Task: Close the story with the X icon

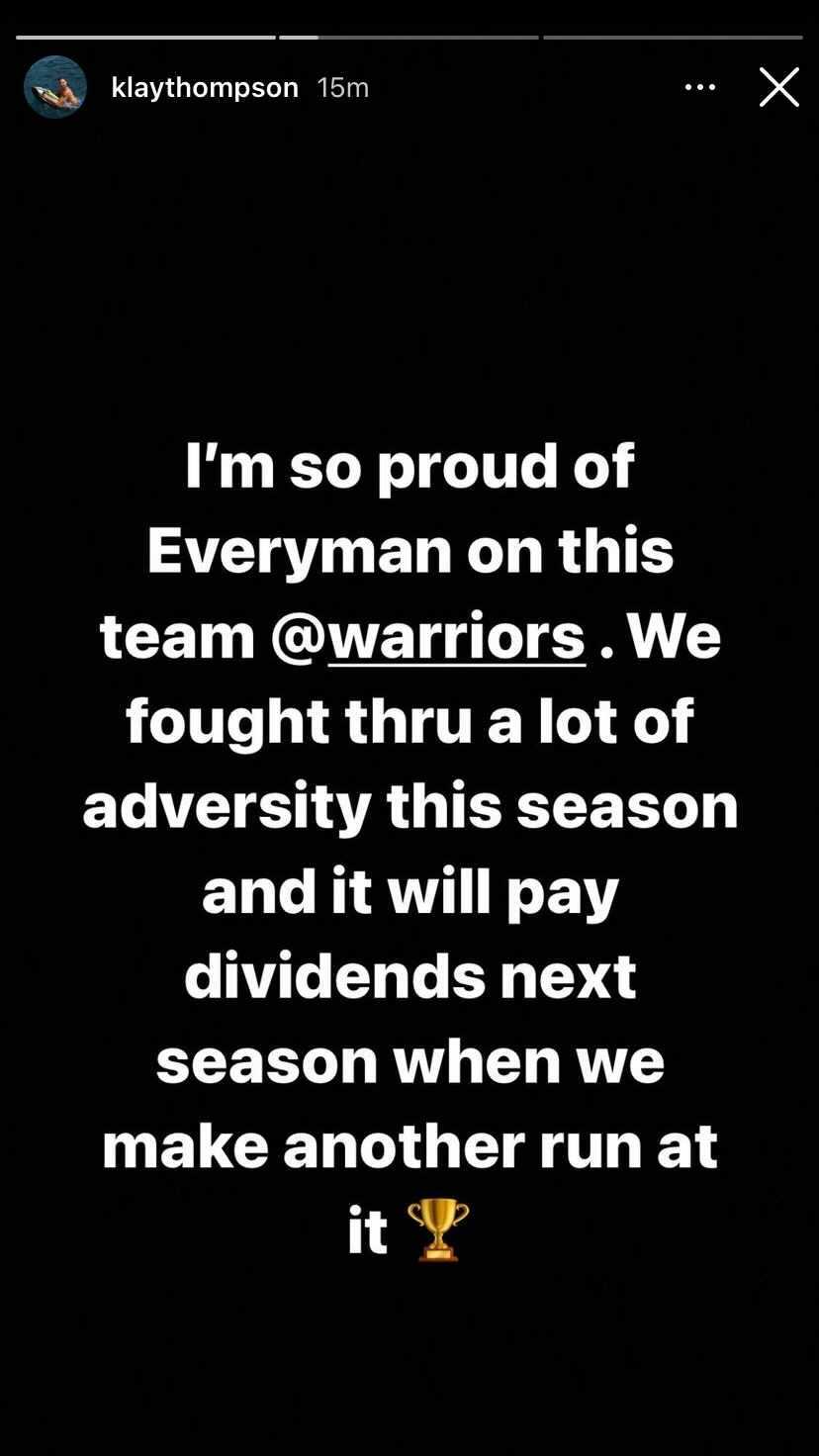Action: click(x=778, y=87)
